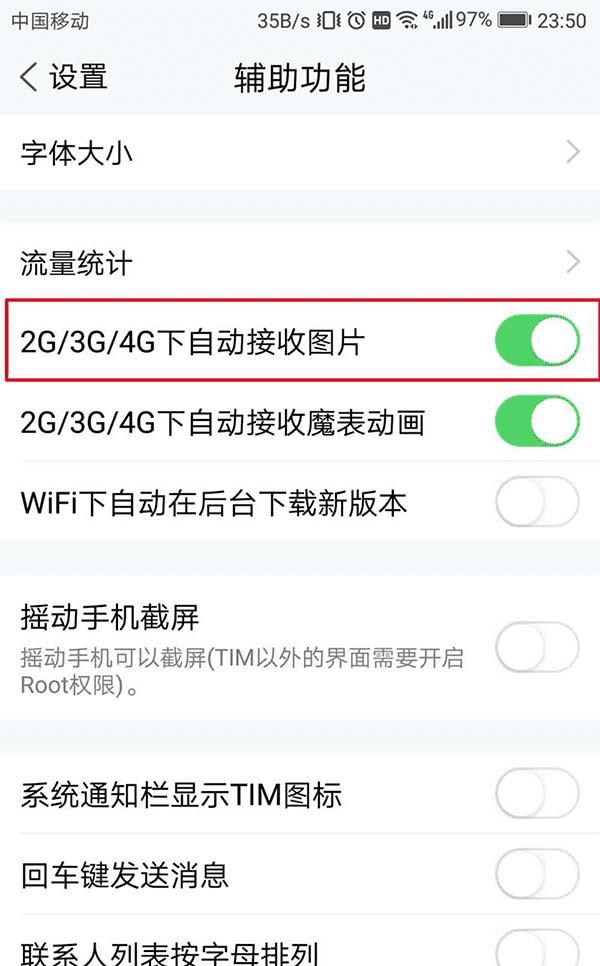Open 流量统计 page
Viewport: 600px width, 966px height.
[x=300, y=263]
